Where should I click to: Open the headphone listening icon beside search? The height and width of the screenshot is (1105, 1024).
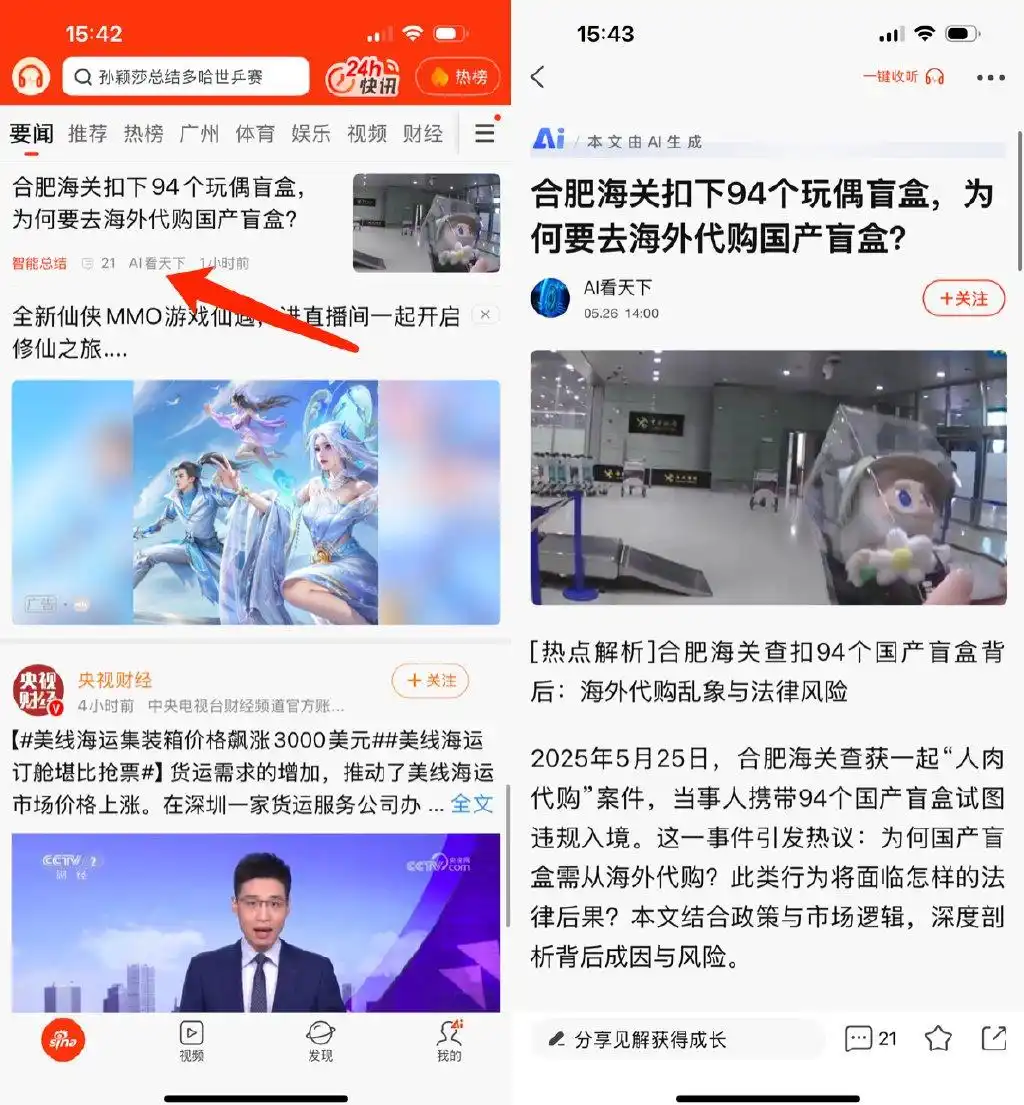click(32, 77)
